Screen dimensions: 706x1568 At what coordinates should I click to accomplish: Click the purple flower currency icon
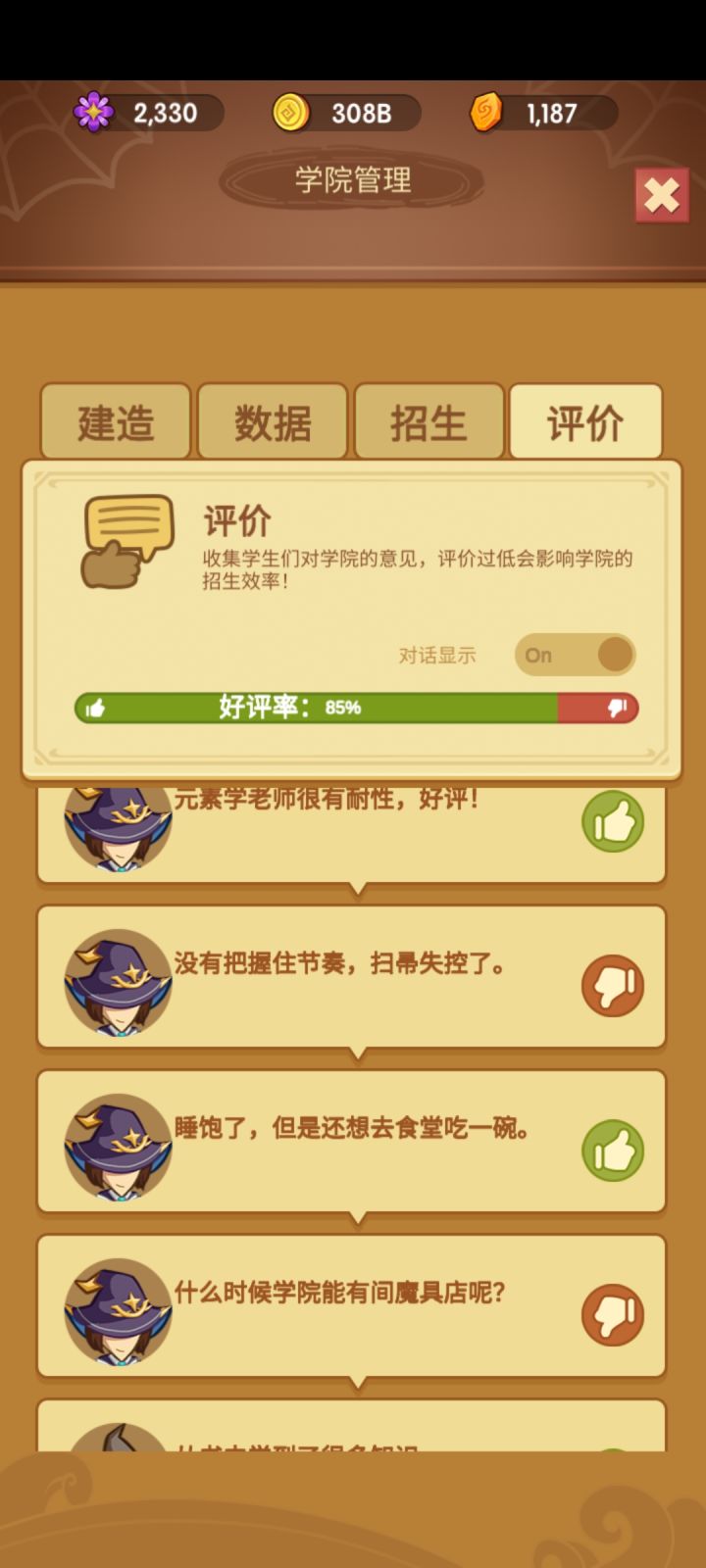(x=93, y=112)
